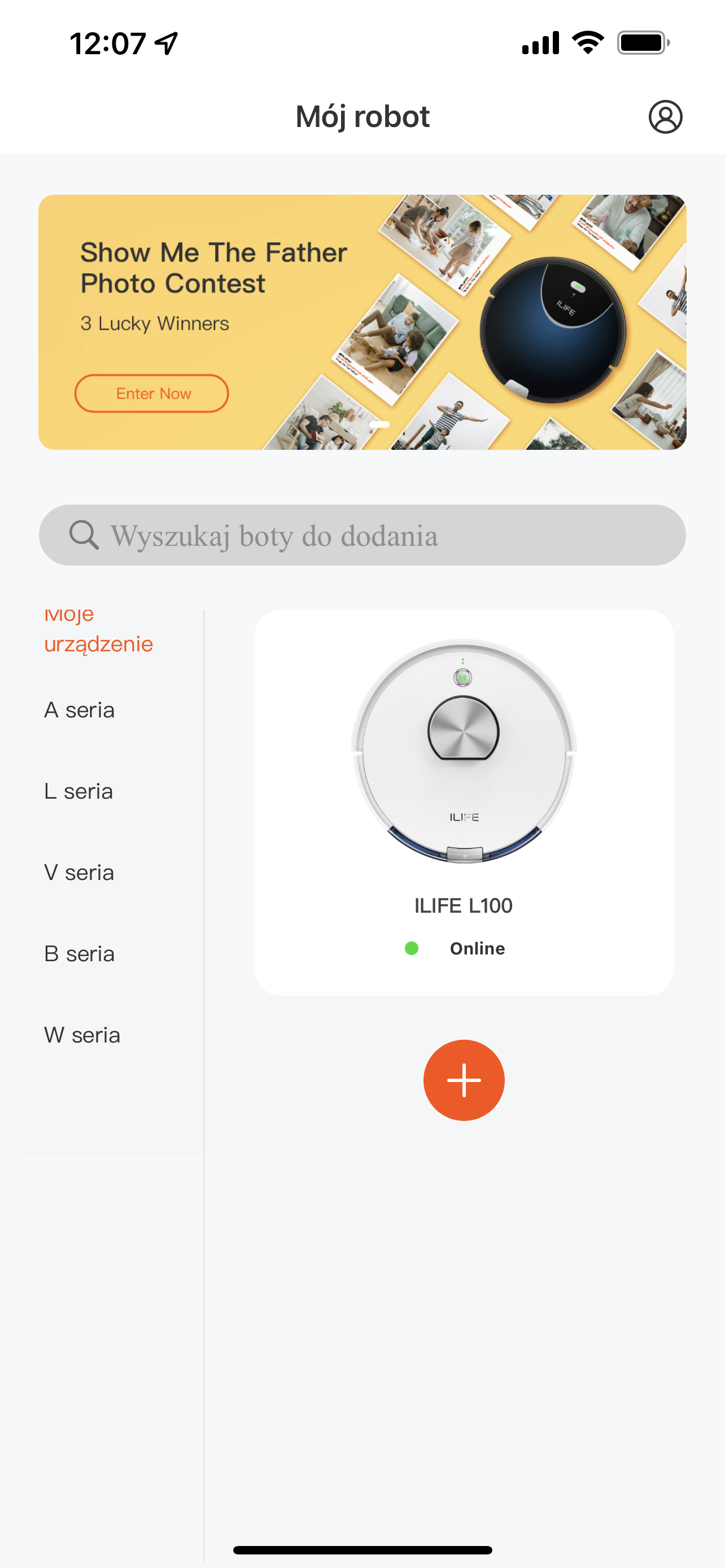Open the W seria category
This screenshot has width=725, height=1568.
coord(82,1035)
